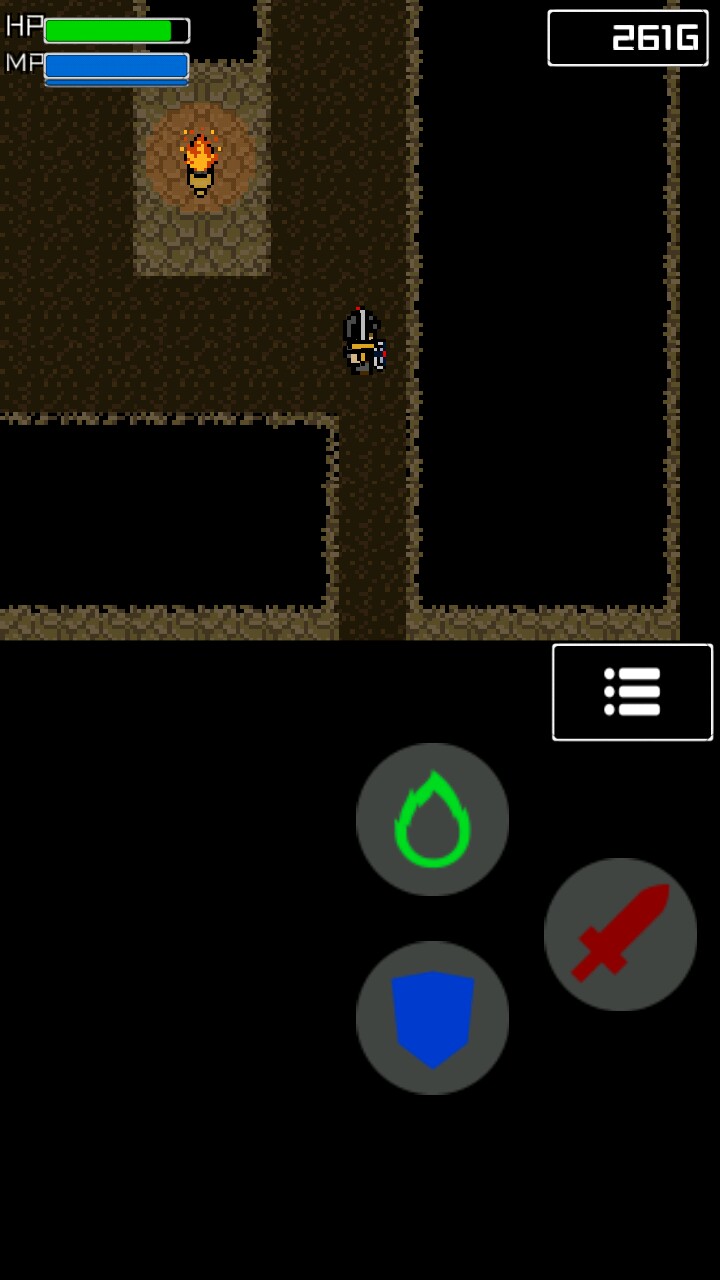Screen dimensions: 720x1280
Task: Open the game menu list button
Action: (x=632, y=692)
